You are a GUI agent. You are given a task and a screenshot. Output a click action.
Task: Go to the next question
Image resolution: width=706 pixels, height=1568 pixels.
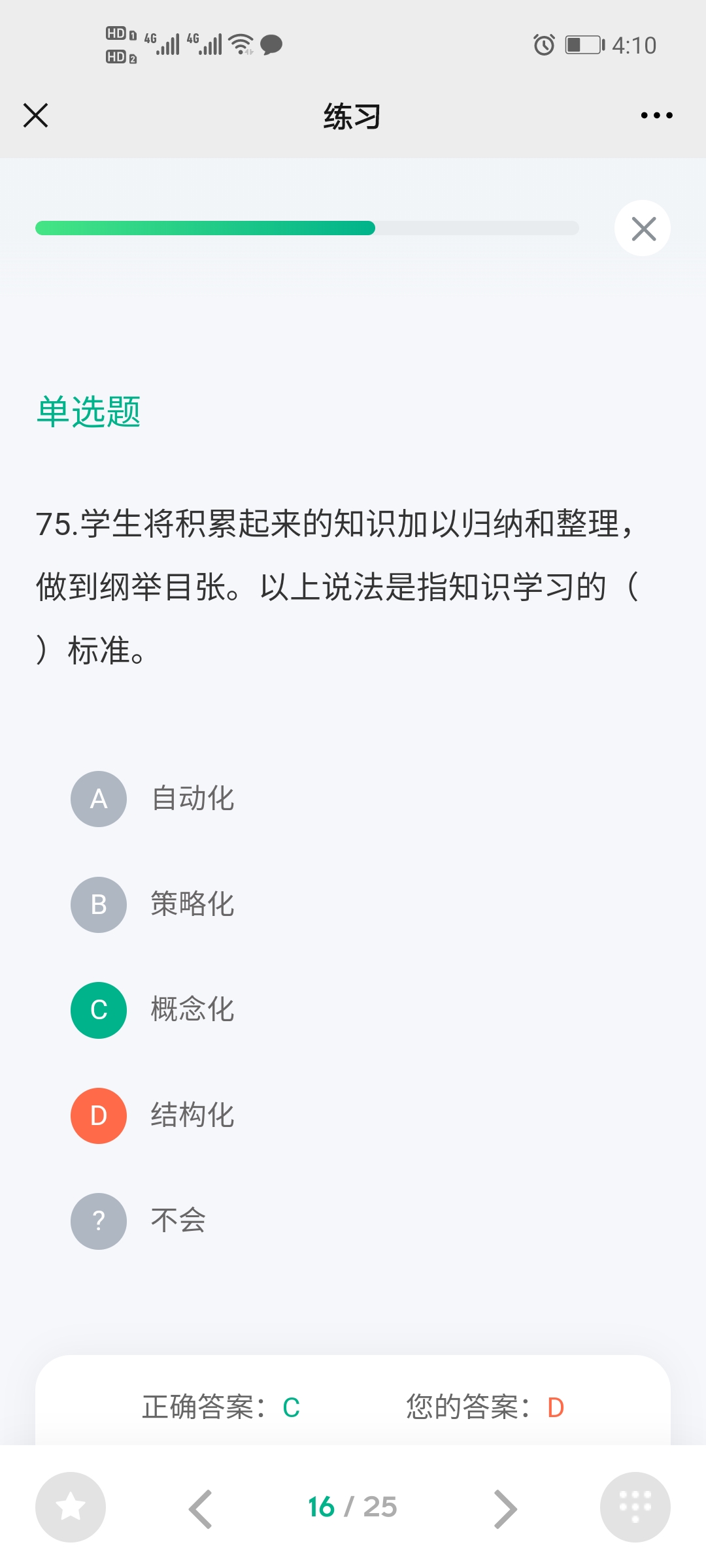click(x=505, y=1509)
